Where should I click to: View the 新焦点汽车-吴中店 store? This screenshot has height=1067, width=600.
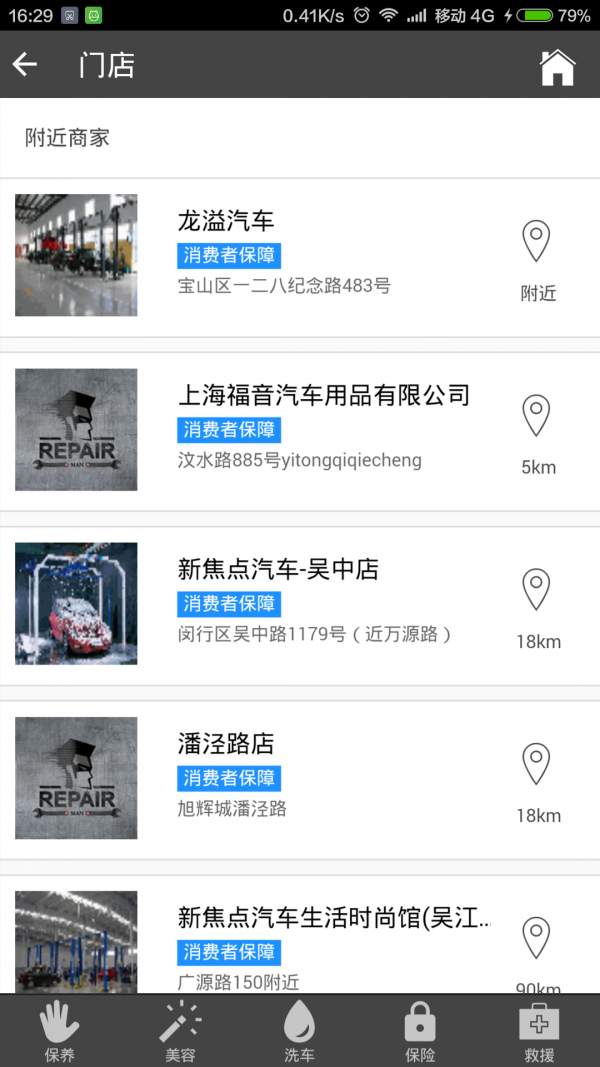(x=278, y=570)
